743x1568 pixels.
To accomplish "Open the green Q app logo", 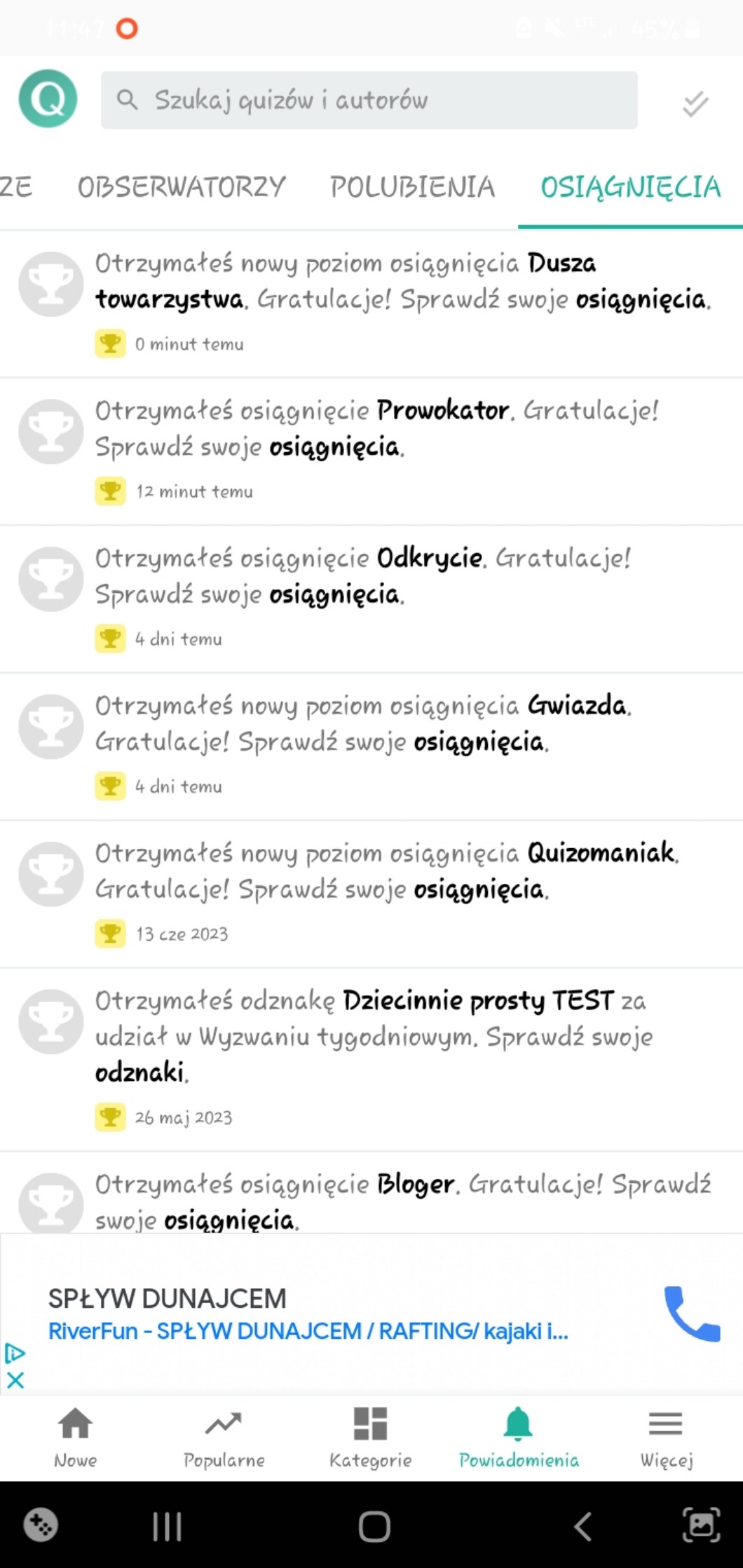I will coord(48,99).
